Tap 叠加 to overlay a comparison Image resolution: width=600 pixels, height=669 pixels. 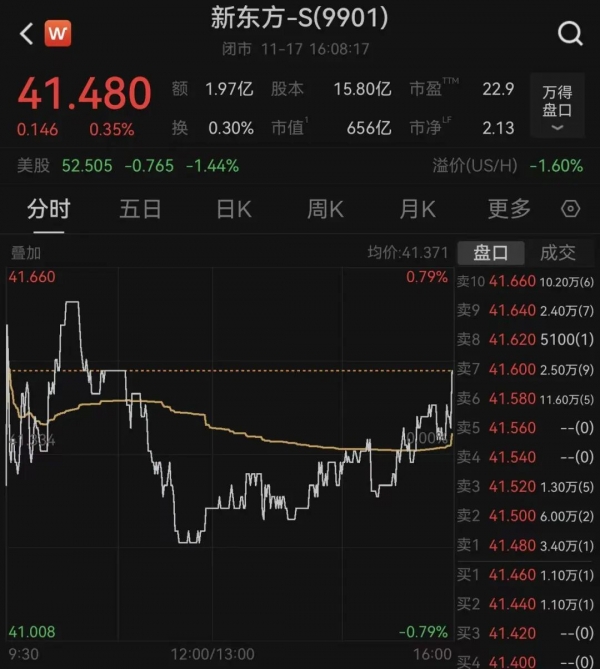coord(26,253)
